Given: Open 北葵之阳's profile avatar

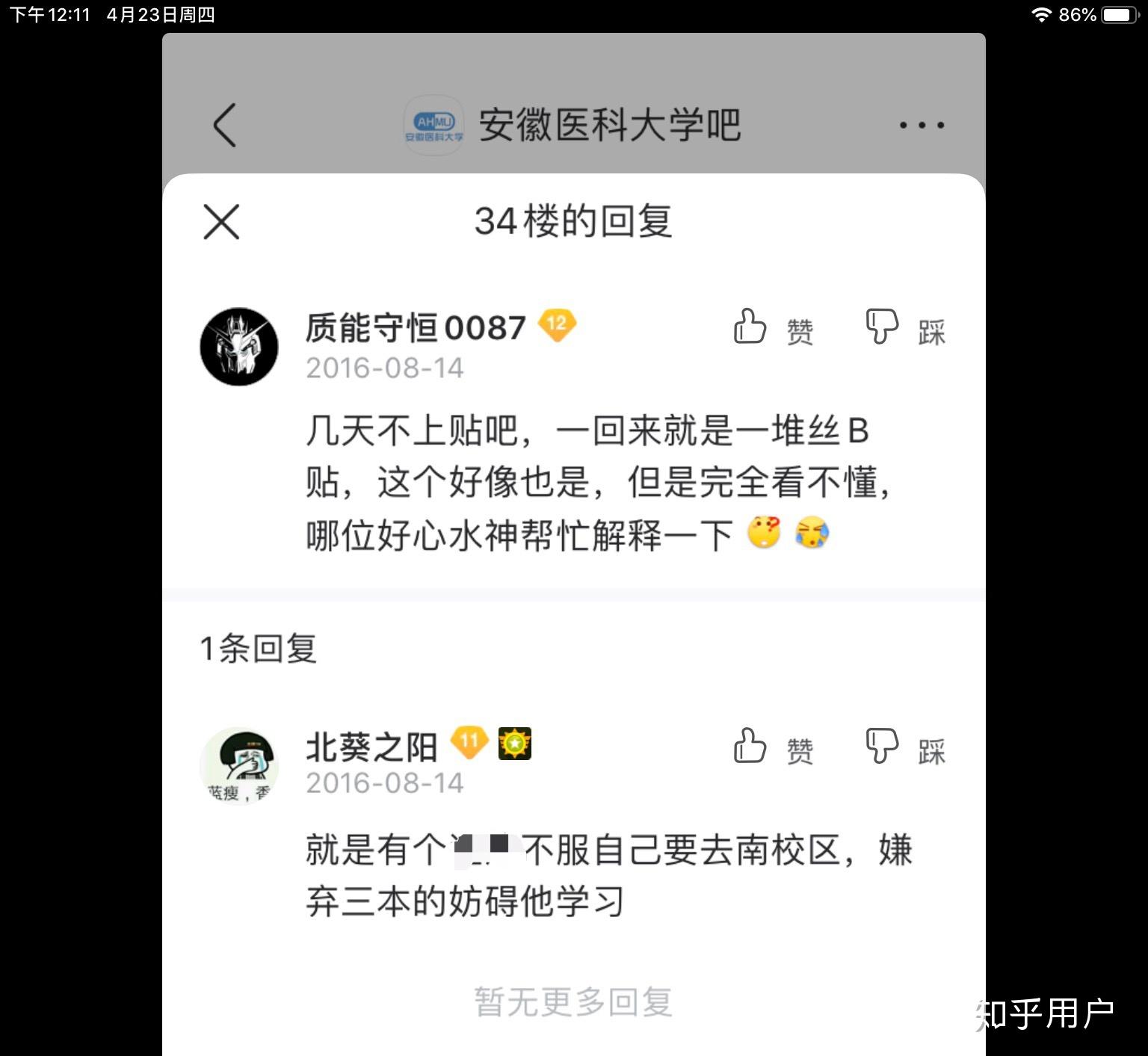Looking at the screenshot, I should [x=239, y=765].
